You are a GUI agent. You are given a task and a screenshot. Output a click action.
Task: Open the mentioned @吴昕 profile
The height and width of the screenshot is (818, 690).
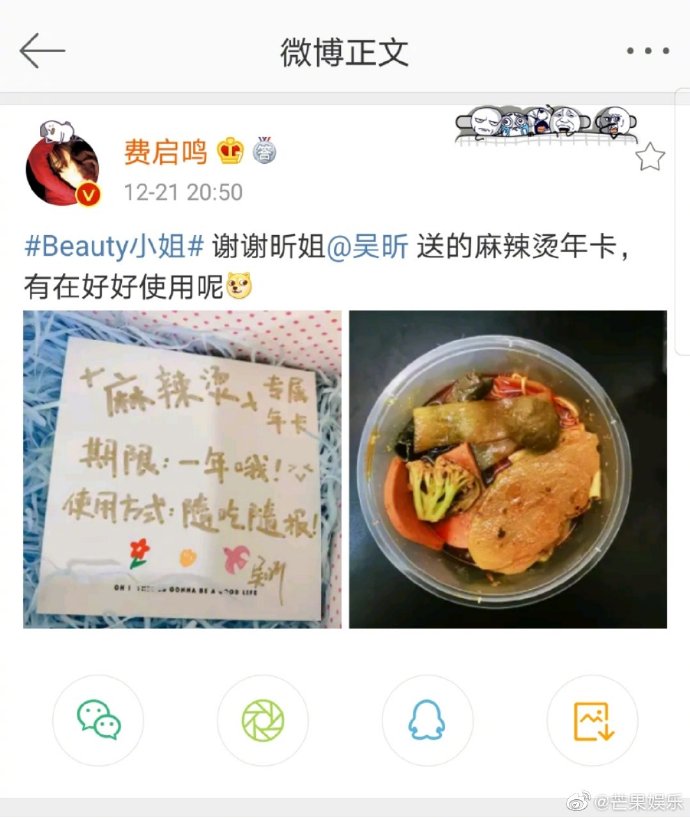(368, 247)
